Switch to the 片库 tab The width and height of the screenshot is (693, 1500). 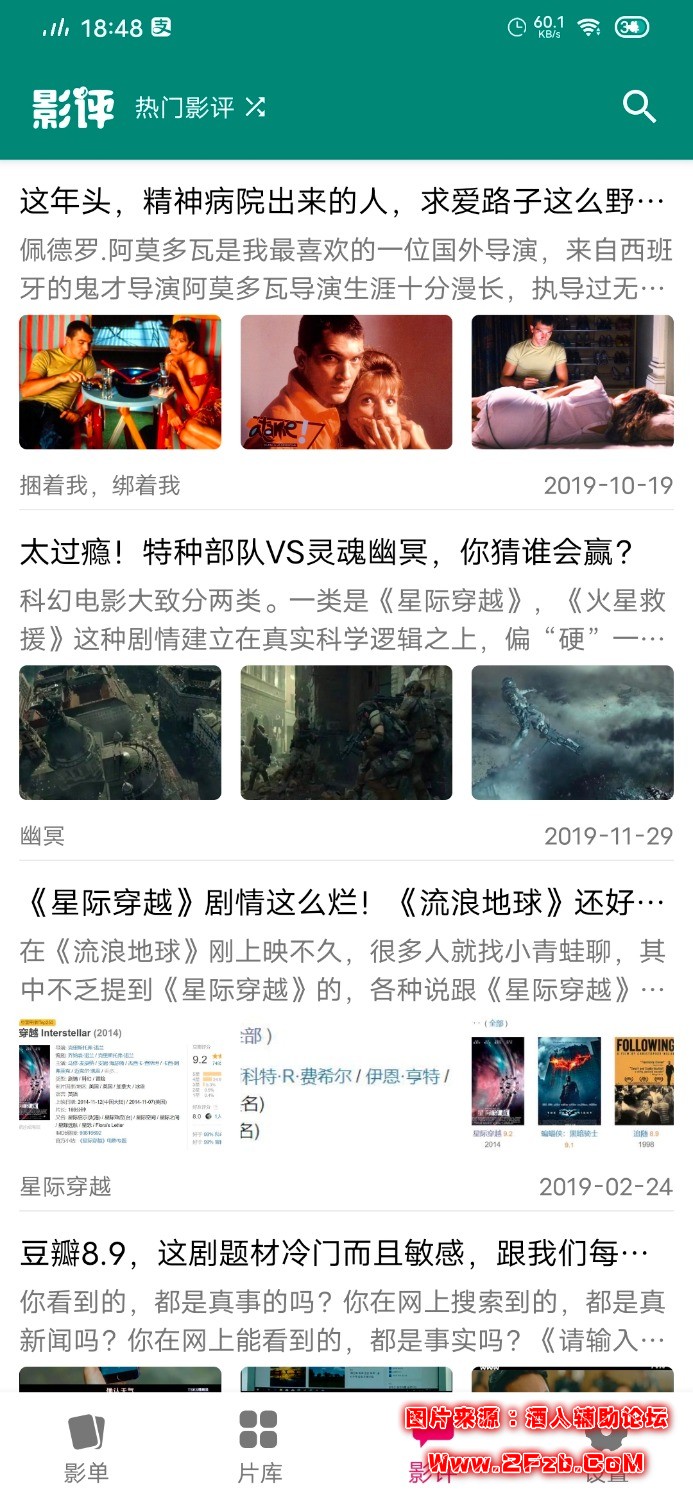(259, 1446)
